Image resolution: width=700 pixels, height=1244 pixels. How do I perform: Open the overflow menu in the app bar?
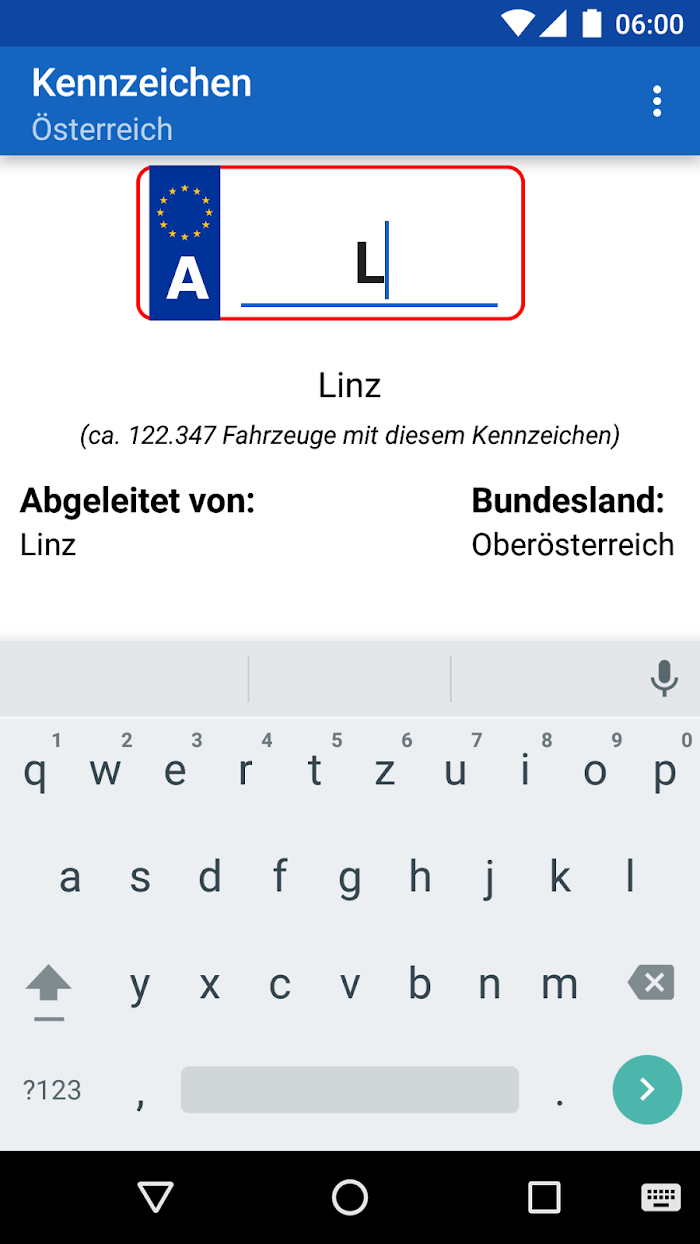657,101
